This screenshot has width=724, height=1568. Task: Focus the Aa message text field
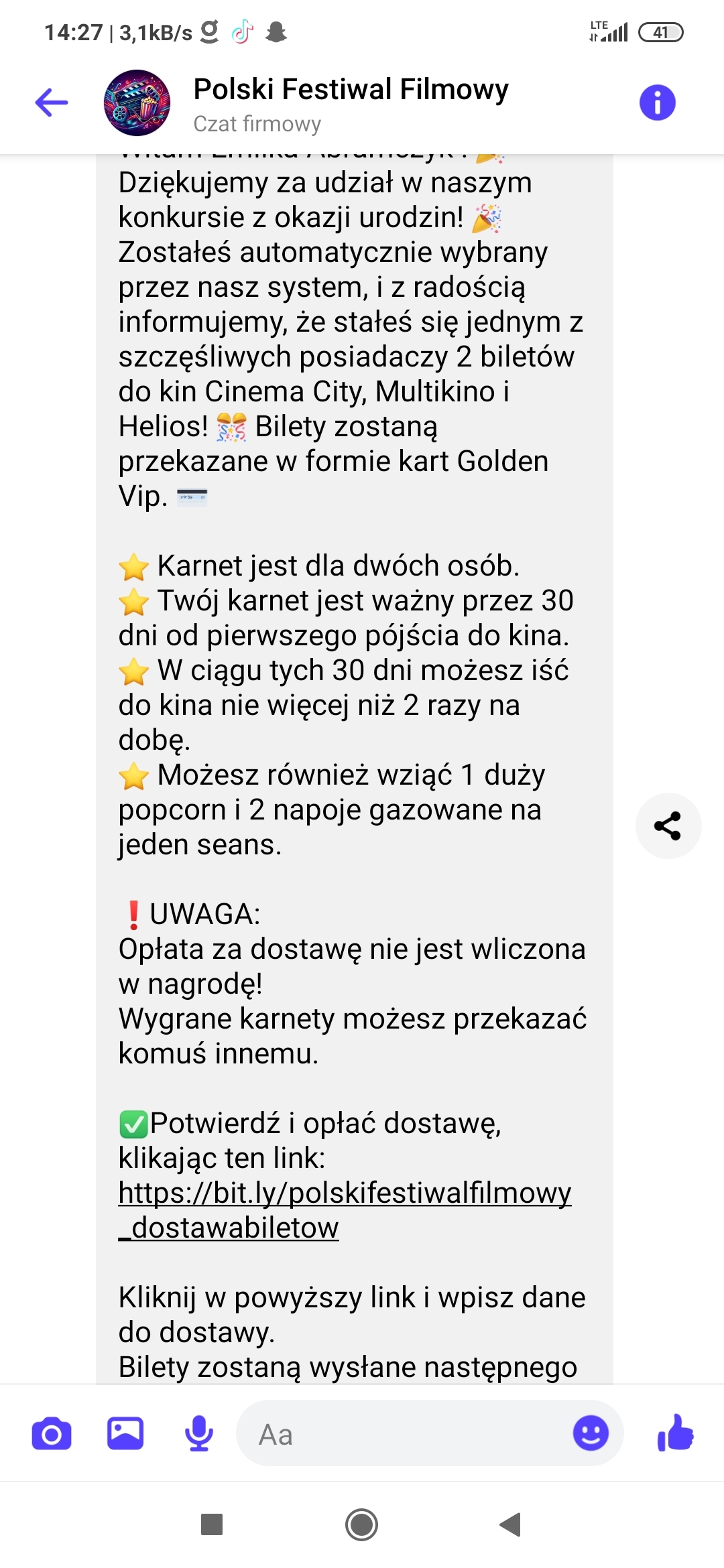pyautogui.click(x=402, y=1434)
